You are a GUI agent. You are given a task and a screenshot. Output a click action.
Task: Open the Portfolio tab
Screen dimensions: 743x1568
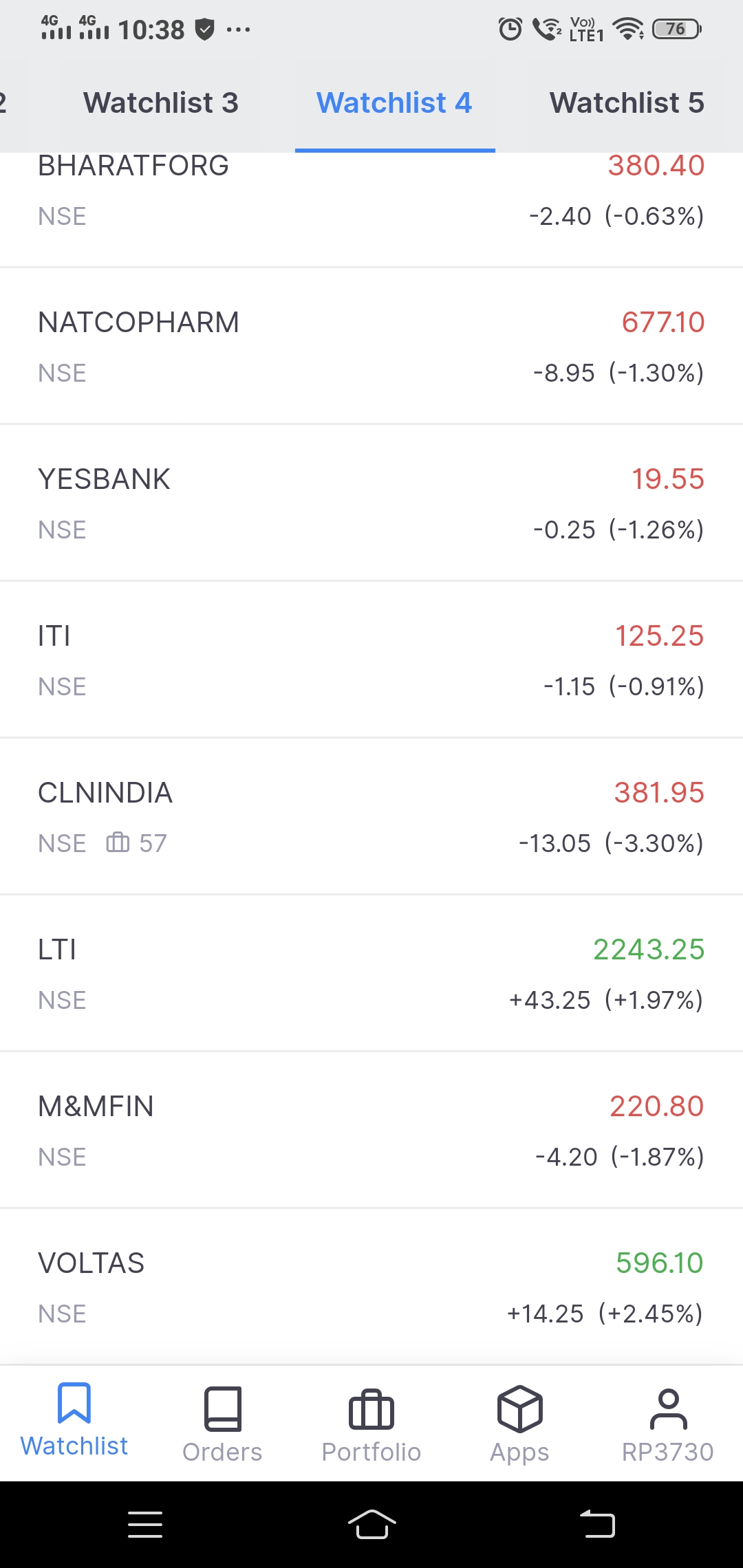[371, 1424]
